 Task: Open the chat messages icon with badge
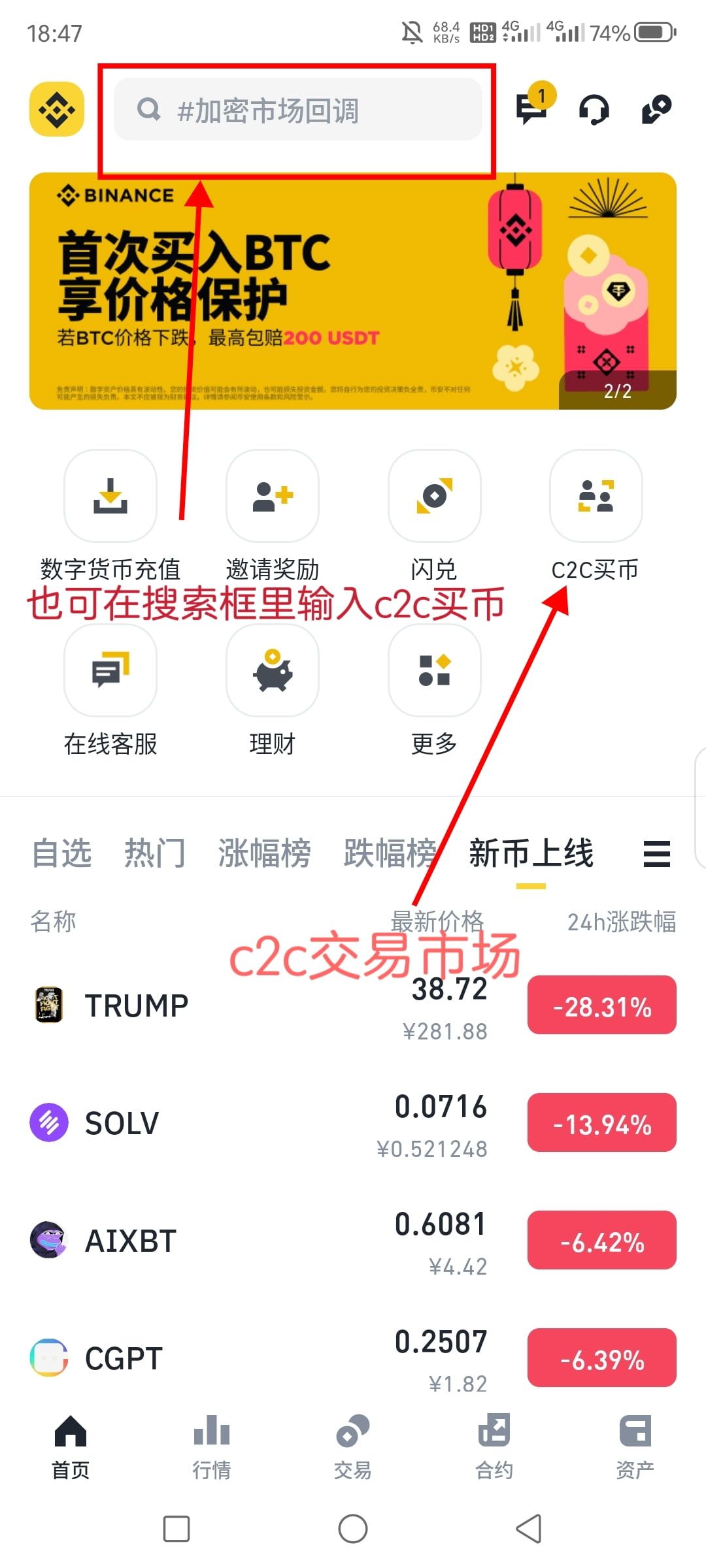coord(531,109)
